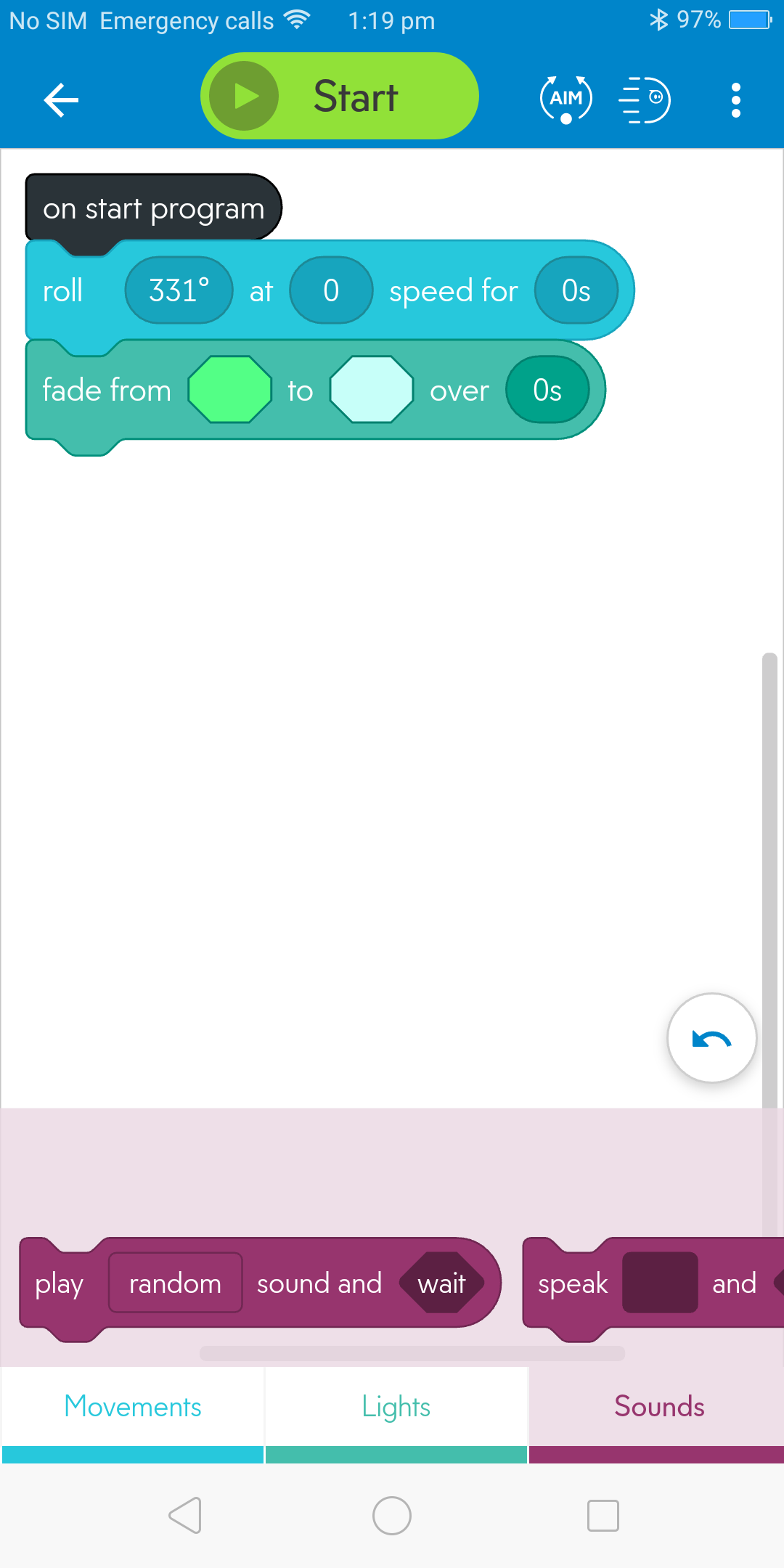The image size is (784, 1568).
Task: Open the sensor data icon
Action: (645, 99)
